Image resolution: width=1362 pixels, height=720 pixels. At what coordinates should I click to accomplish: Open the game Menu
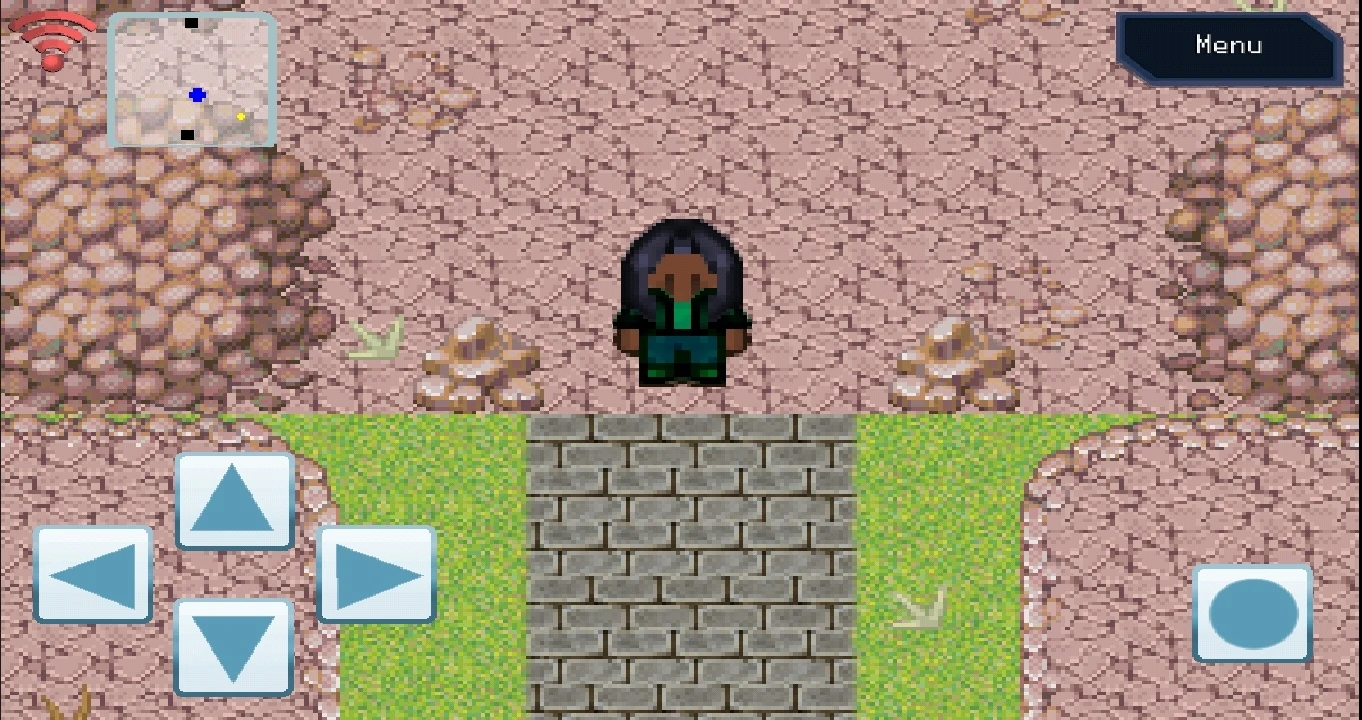pos(1228,46)
